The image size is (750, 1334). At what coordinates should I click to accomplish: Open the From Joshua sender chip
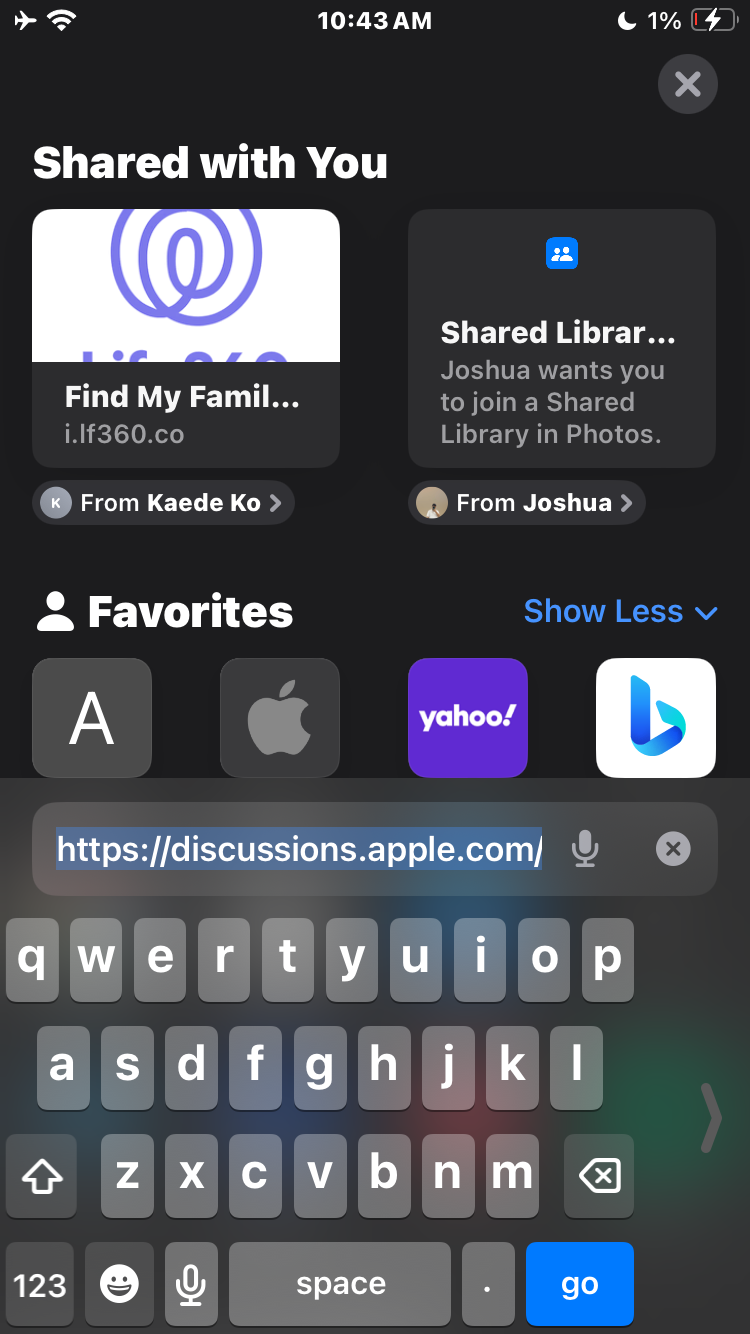click(x=527, y=503)
